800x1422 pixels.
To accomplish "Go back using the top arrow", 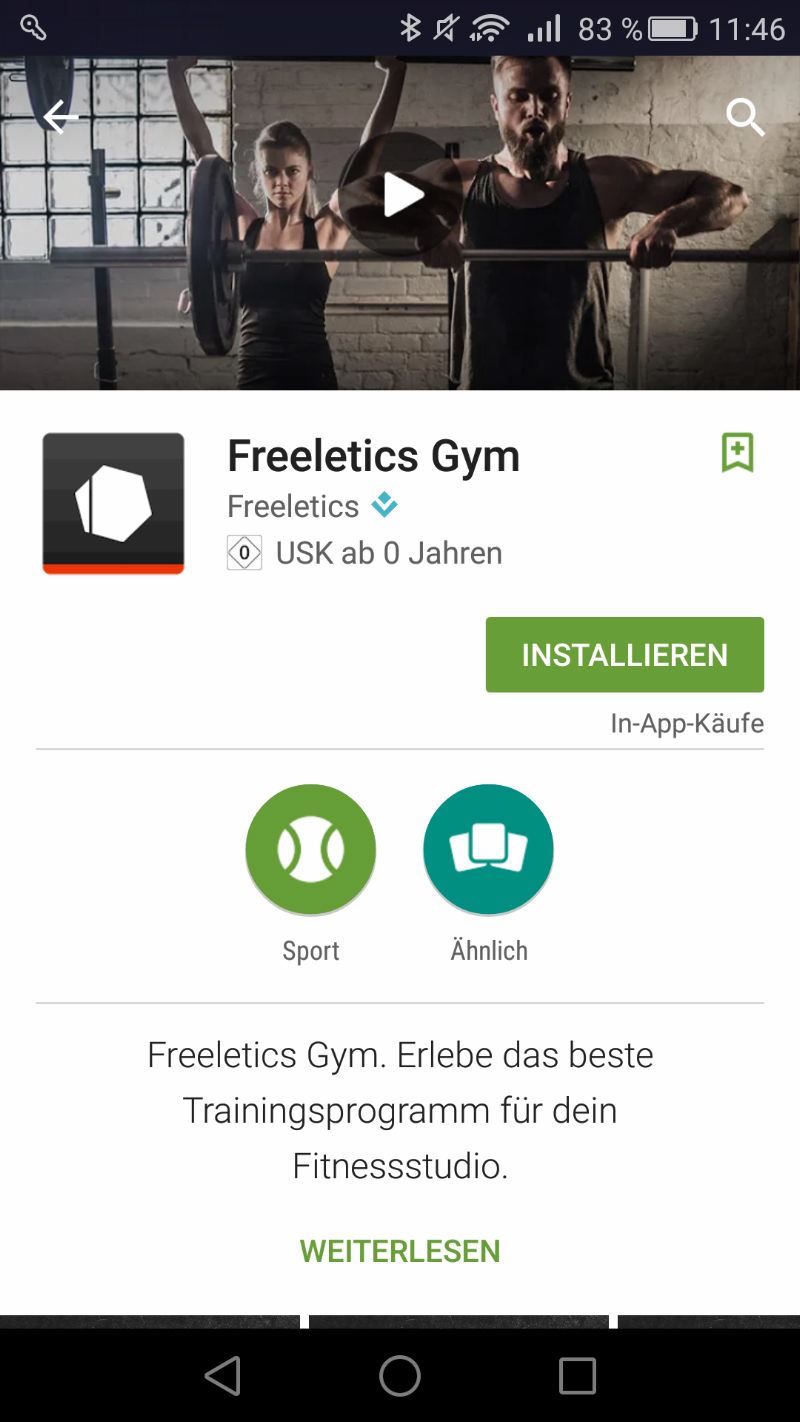I will [60, 118].
